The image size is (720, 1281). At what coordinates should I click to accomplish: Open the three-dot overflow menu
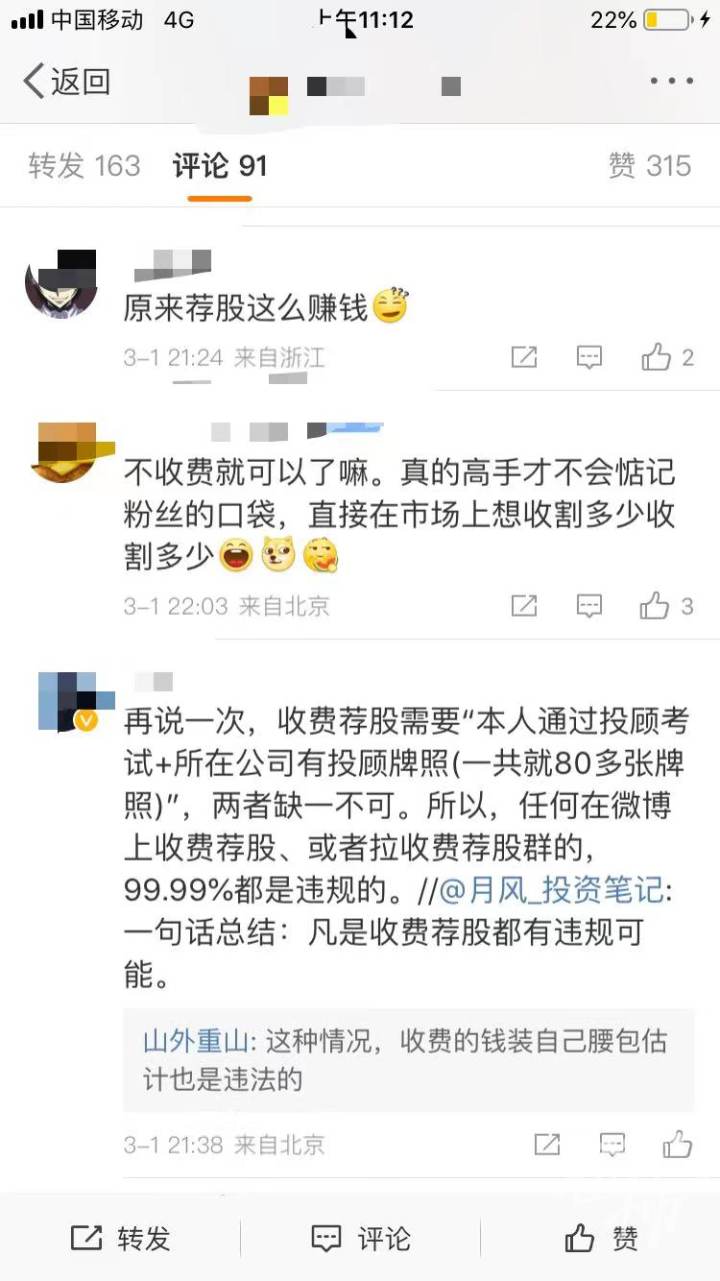(x=671, y=81)
